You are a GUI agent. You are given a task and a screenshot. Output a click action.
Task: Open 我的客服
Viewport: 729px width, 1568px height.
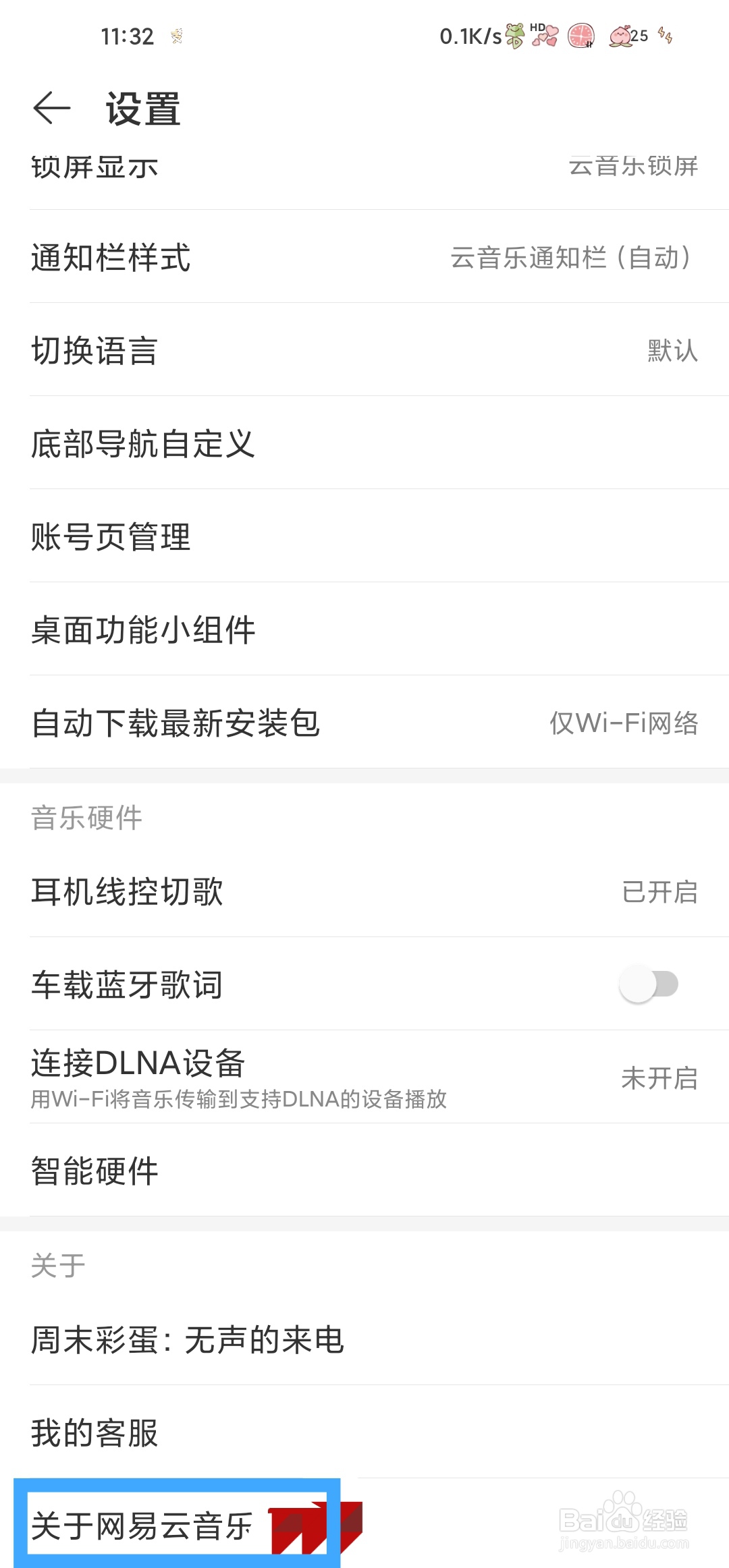[x=364, y=1432]
